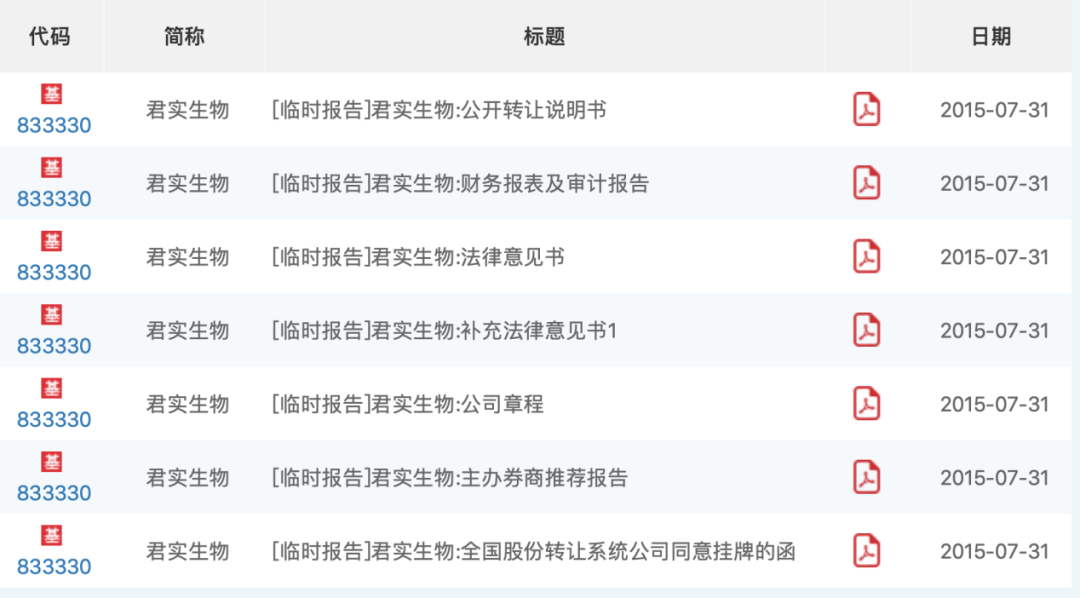Viewport: 1080px width, 598px height.
Task: Select code 833330 beside 主办券商推荐报告
Action: click(x=54, y=493)
